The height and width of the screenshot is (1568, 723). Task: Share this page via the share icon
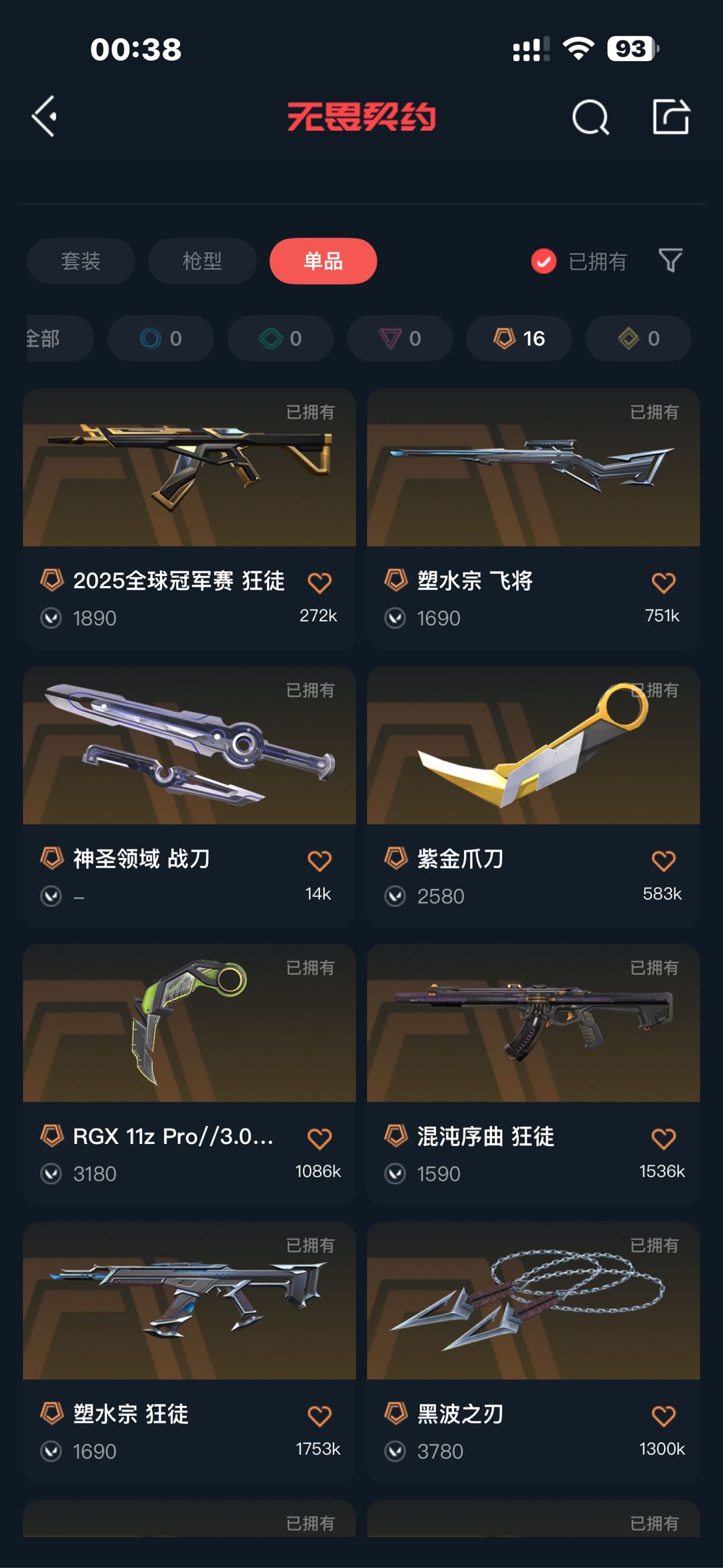pos(671,117)
